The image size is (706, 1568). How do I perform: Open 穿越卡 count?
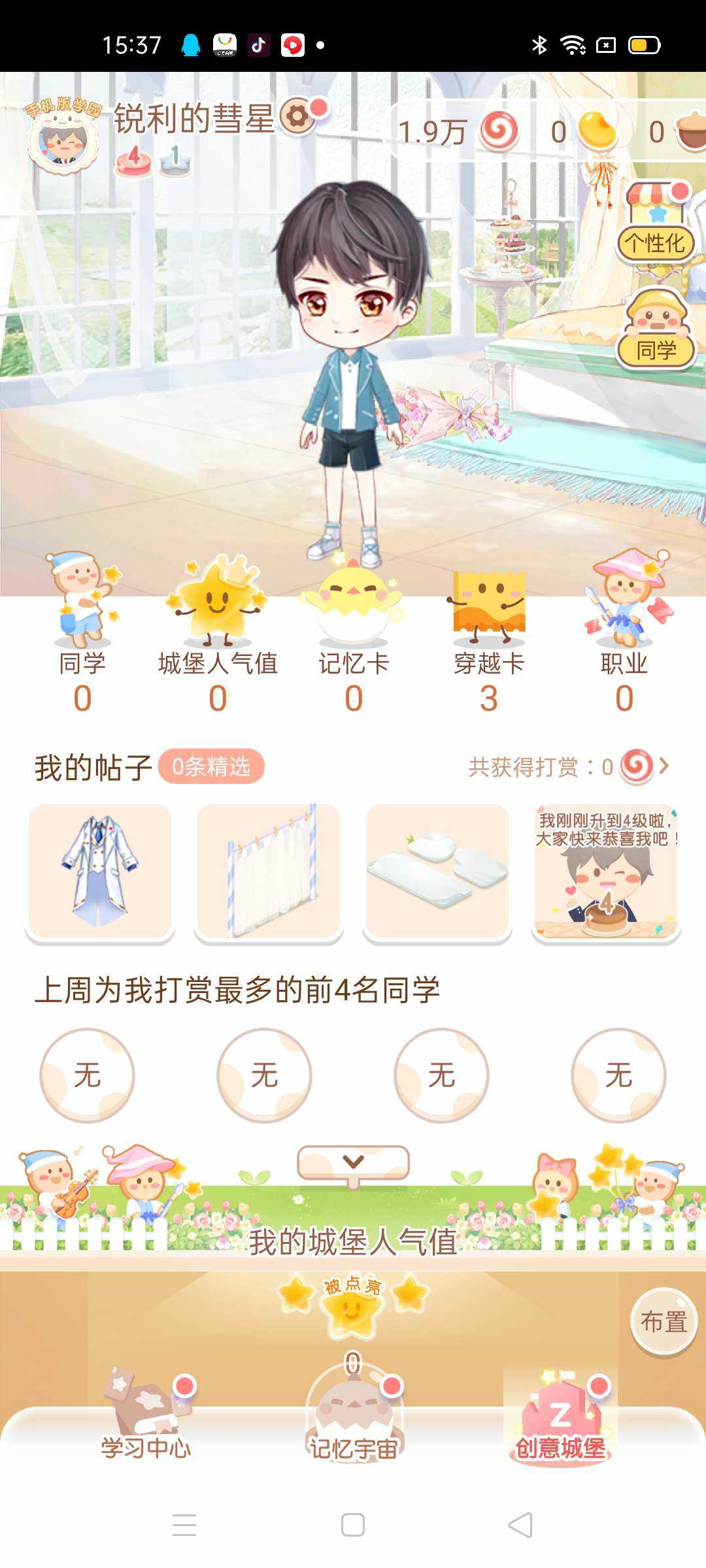tap(489, 634)
